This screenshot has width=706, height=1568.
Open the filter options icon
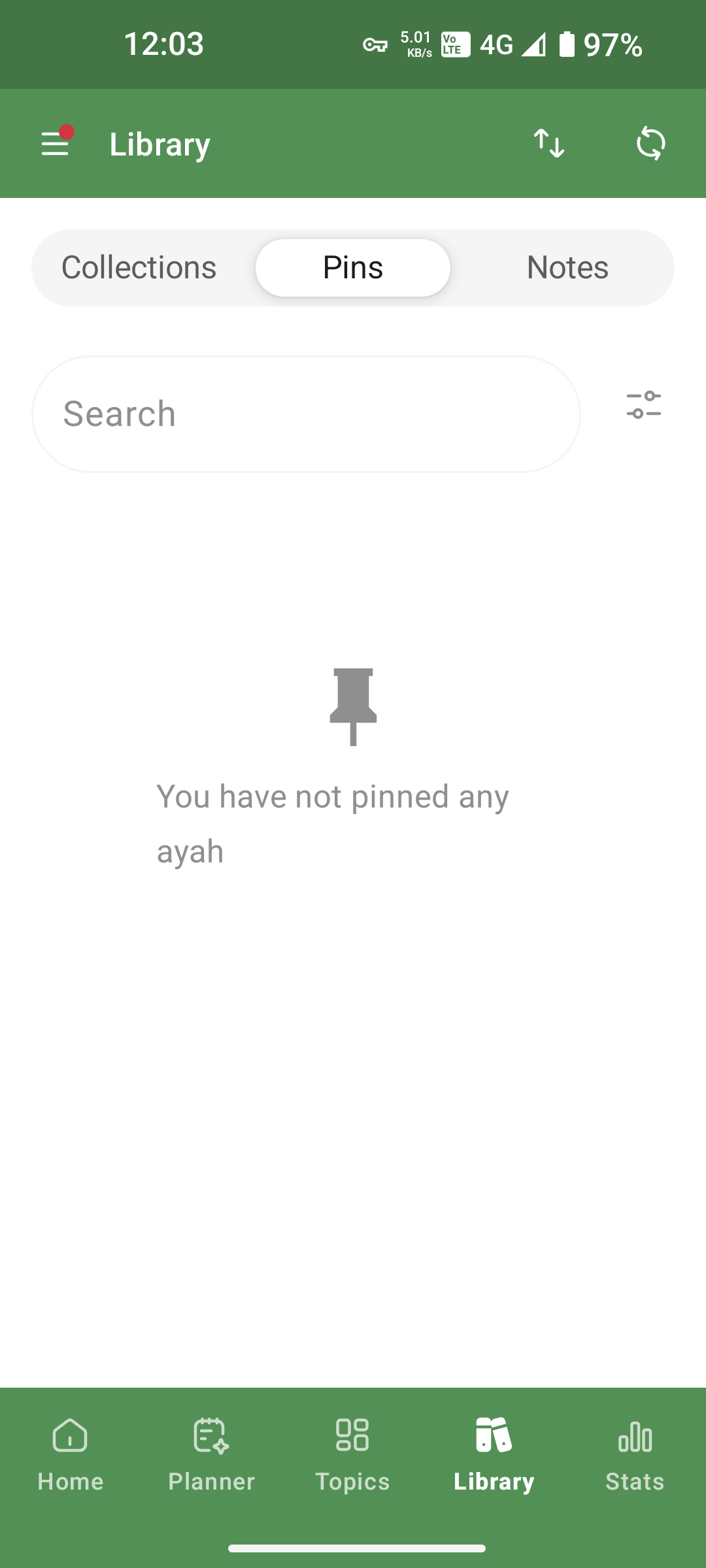click(644, 405)
